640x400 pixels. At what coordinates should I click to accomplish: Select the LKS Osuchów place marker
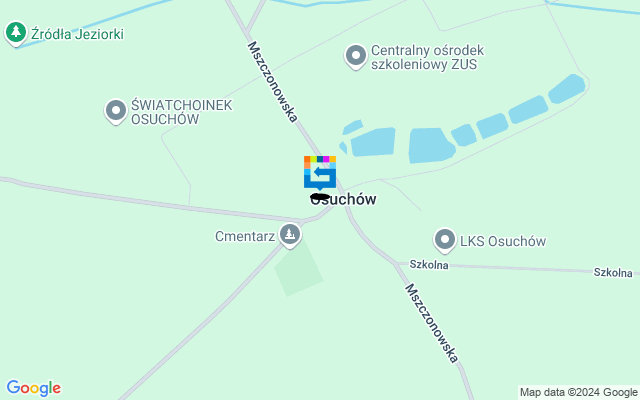pos(445,240)
